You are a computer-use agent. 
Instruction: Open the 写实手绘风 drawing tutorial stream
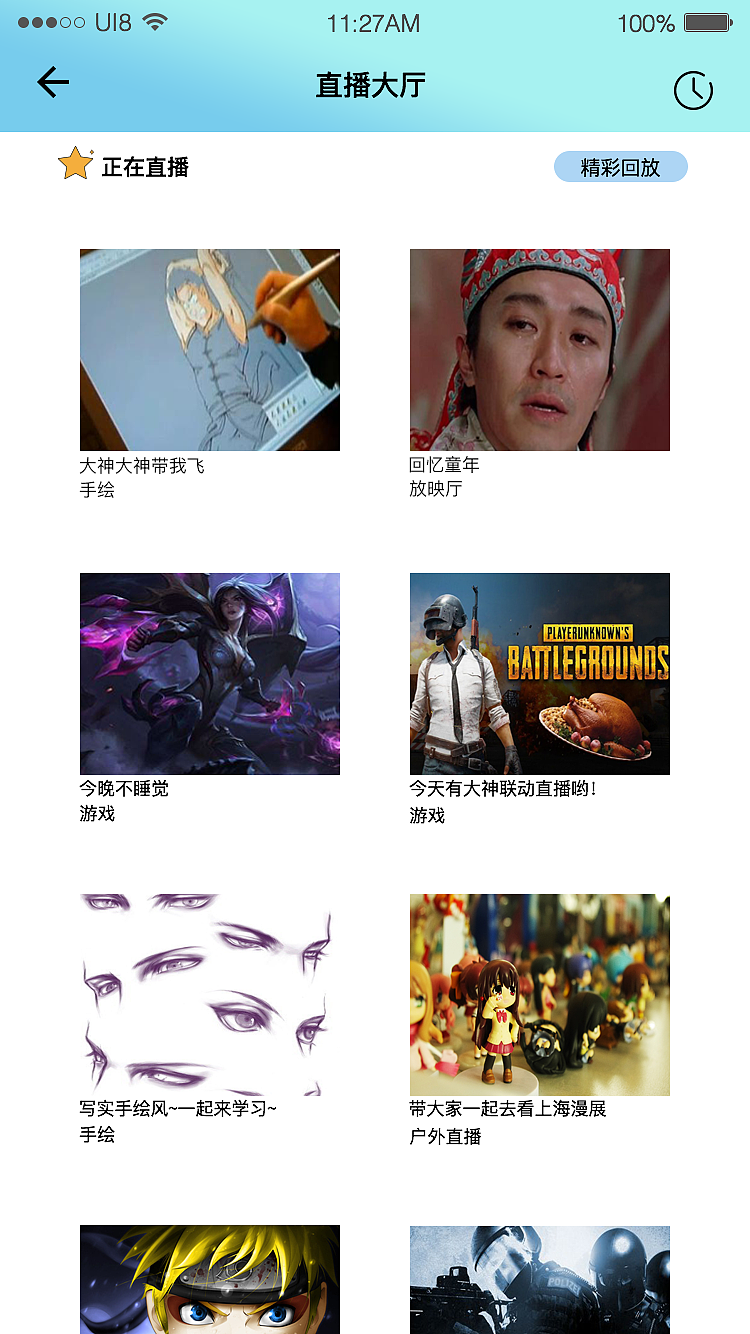click(209, 994)
